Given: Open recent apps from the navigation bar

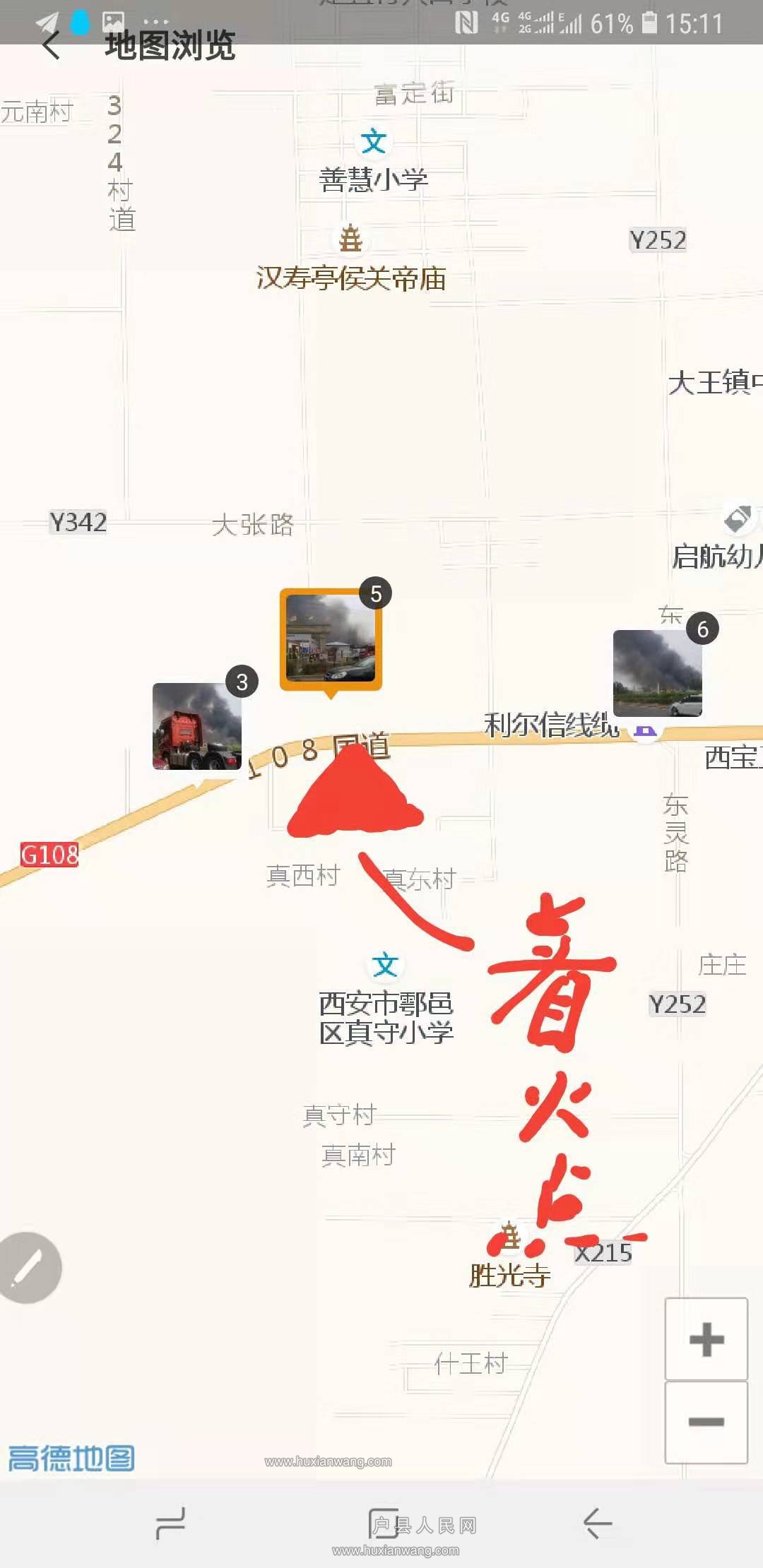Looking at the screenshot, I should (170, 1523).
